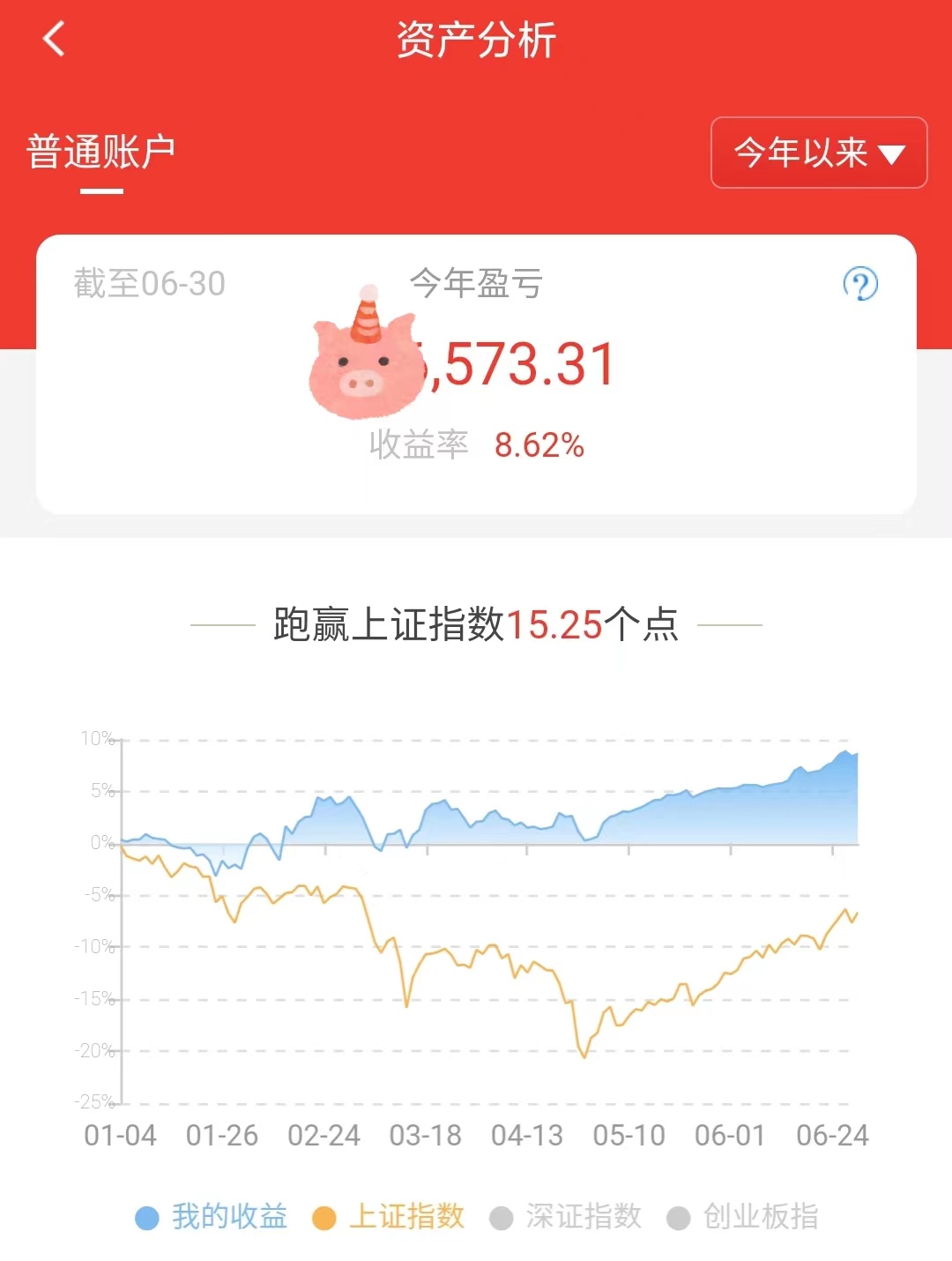Show 深证指数 line on the chart

[566, 1217]
